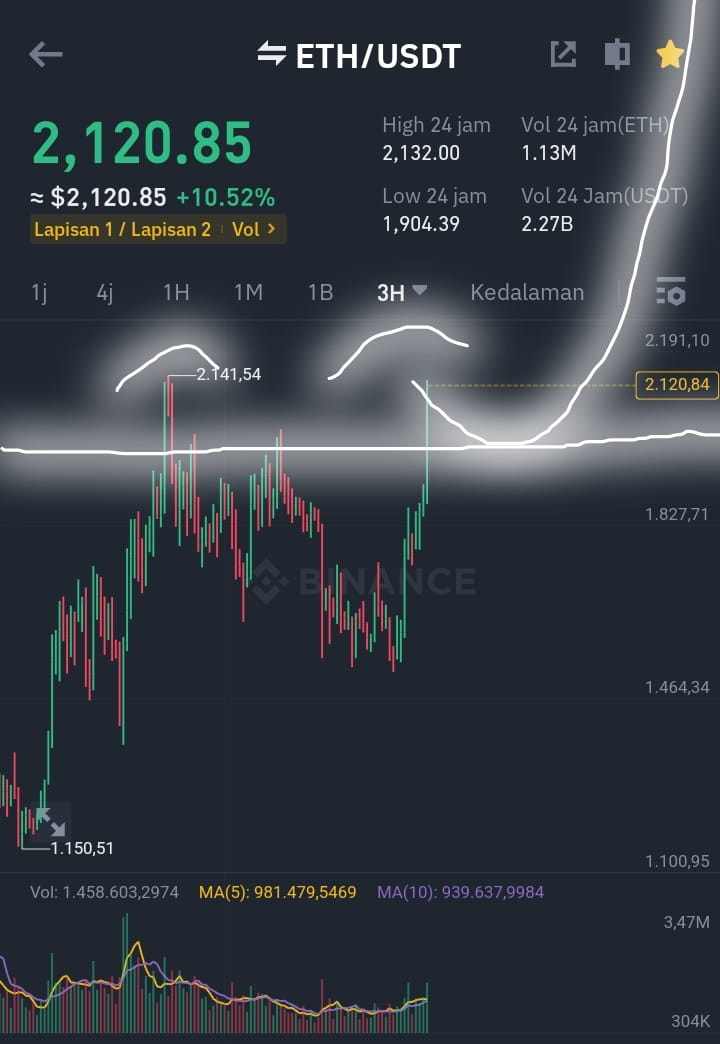Toggle the favorite star for ETH/USDT

pos(670,54)
